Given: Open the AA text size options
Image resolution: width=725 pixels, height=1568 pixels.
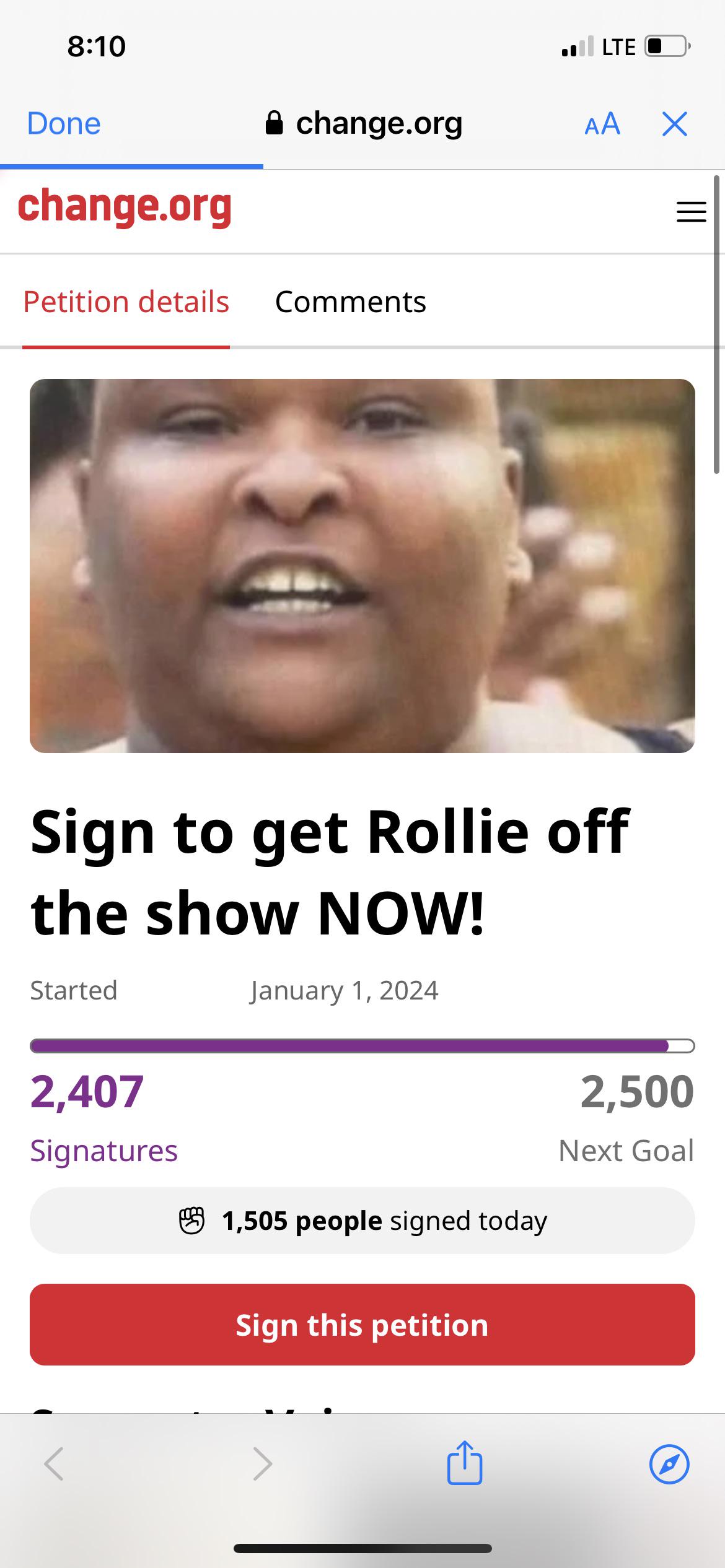Looking at the screenshot, I should click(602, 124).
